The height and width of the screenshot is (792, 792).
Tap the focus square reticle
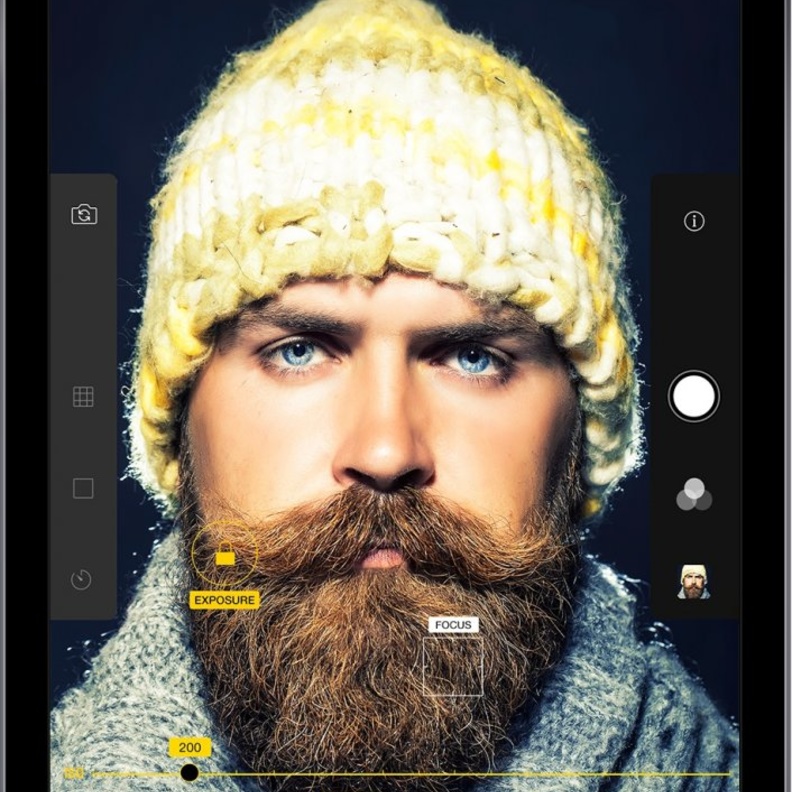(x=453, y=666)
